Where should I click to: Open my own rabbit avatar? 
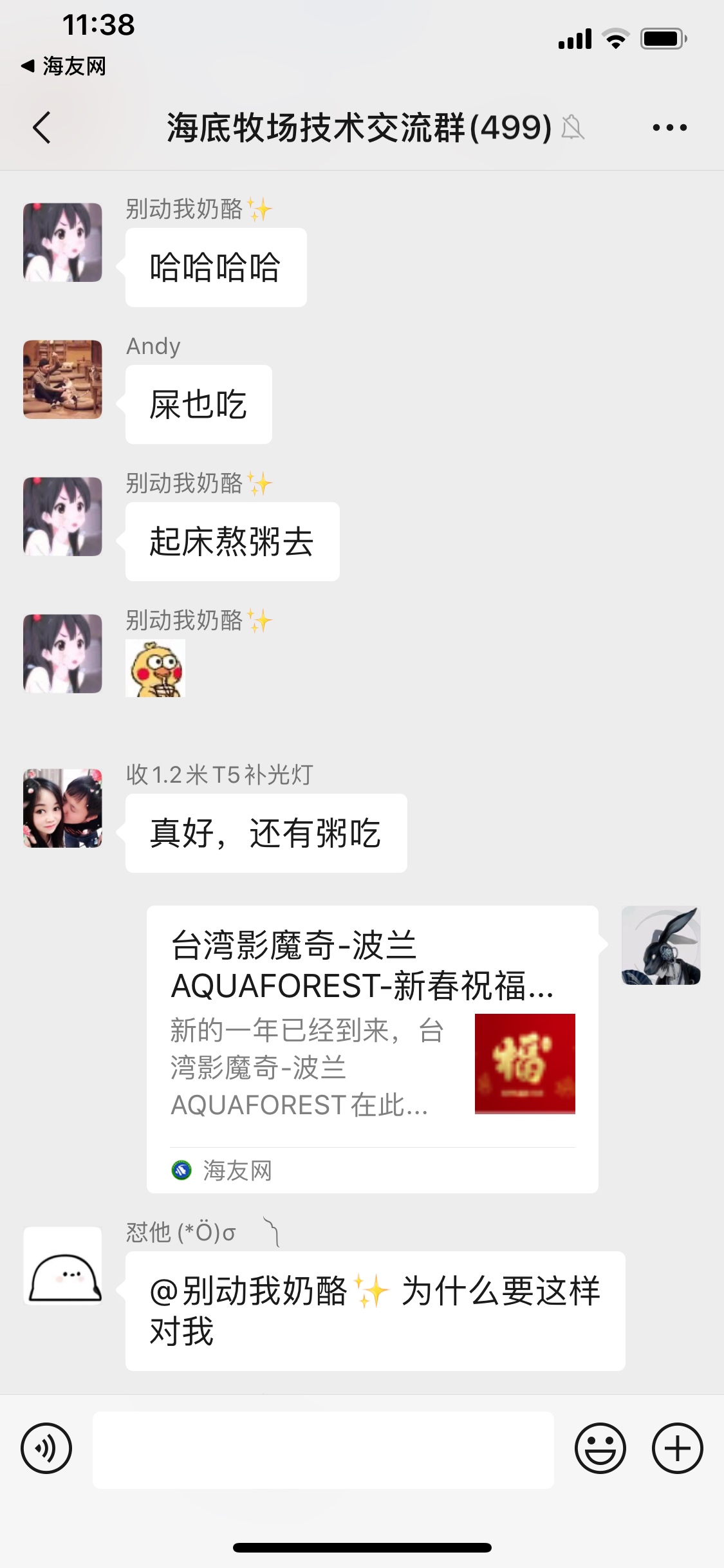661,946
